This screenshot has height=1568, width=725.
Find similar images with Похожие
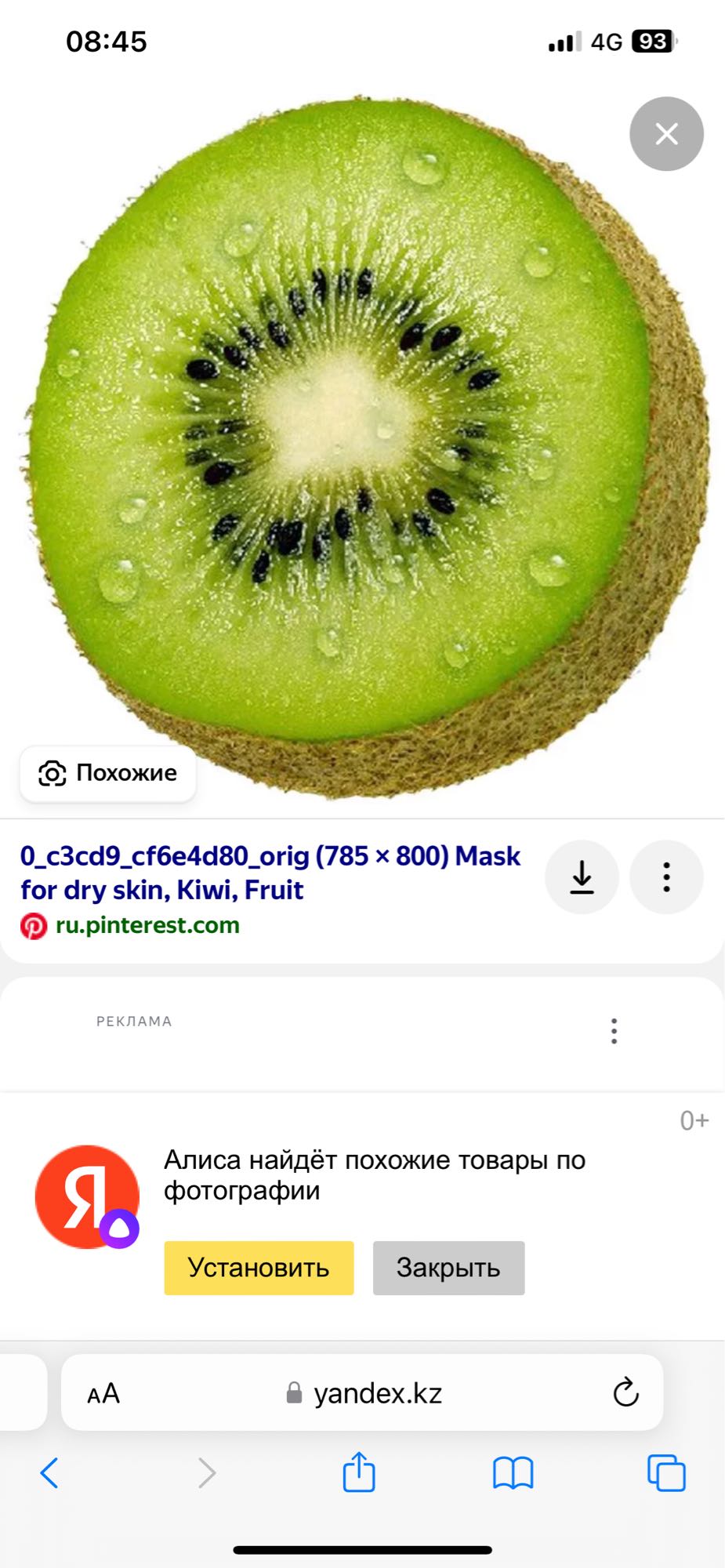point(108,774)
